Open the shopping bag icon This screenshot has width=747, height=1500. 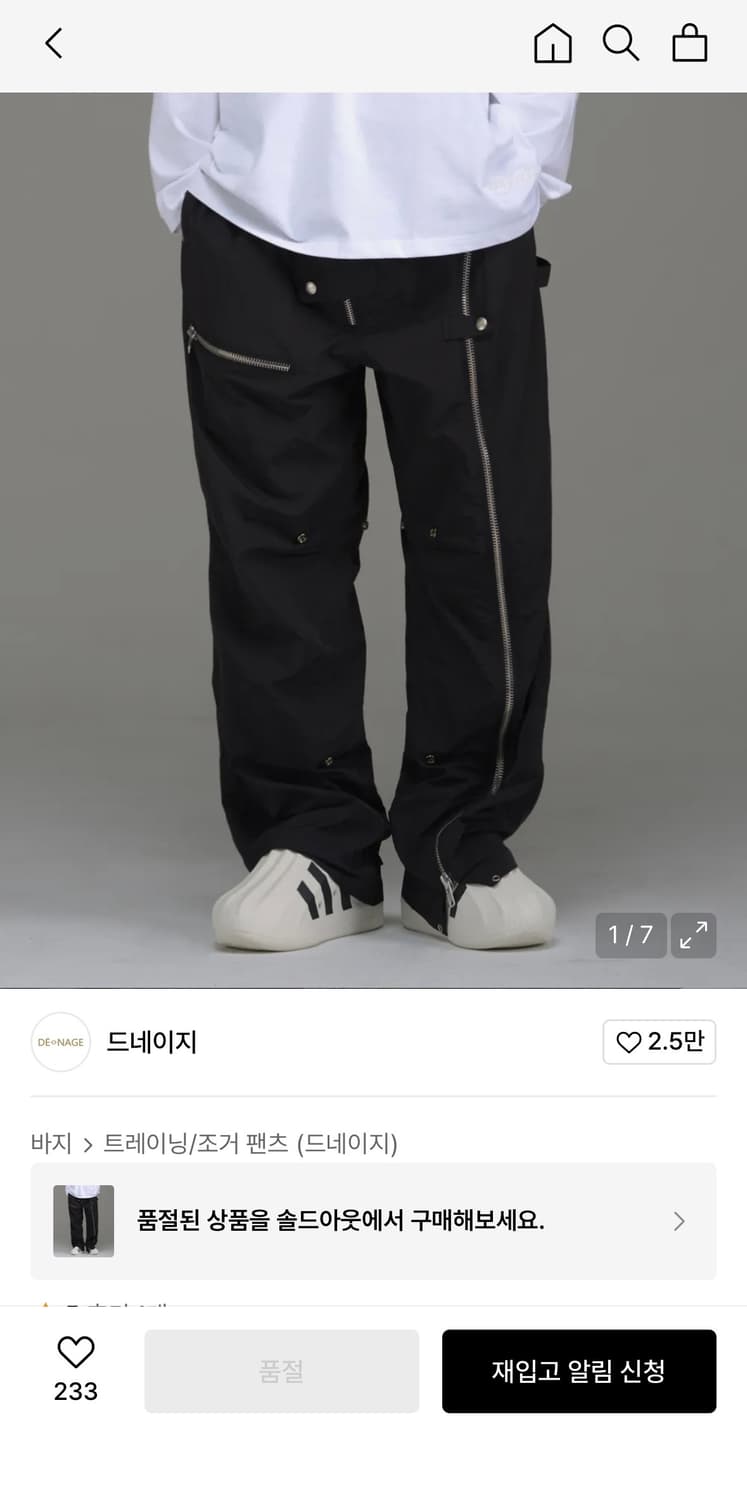point(690,44)
